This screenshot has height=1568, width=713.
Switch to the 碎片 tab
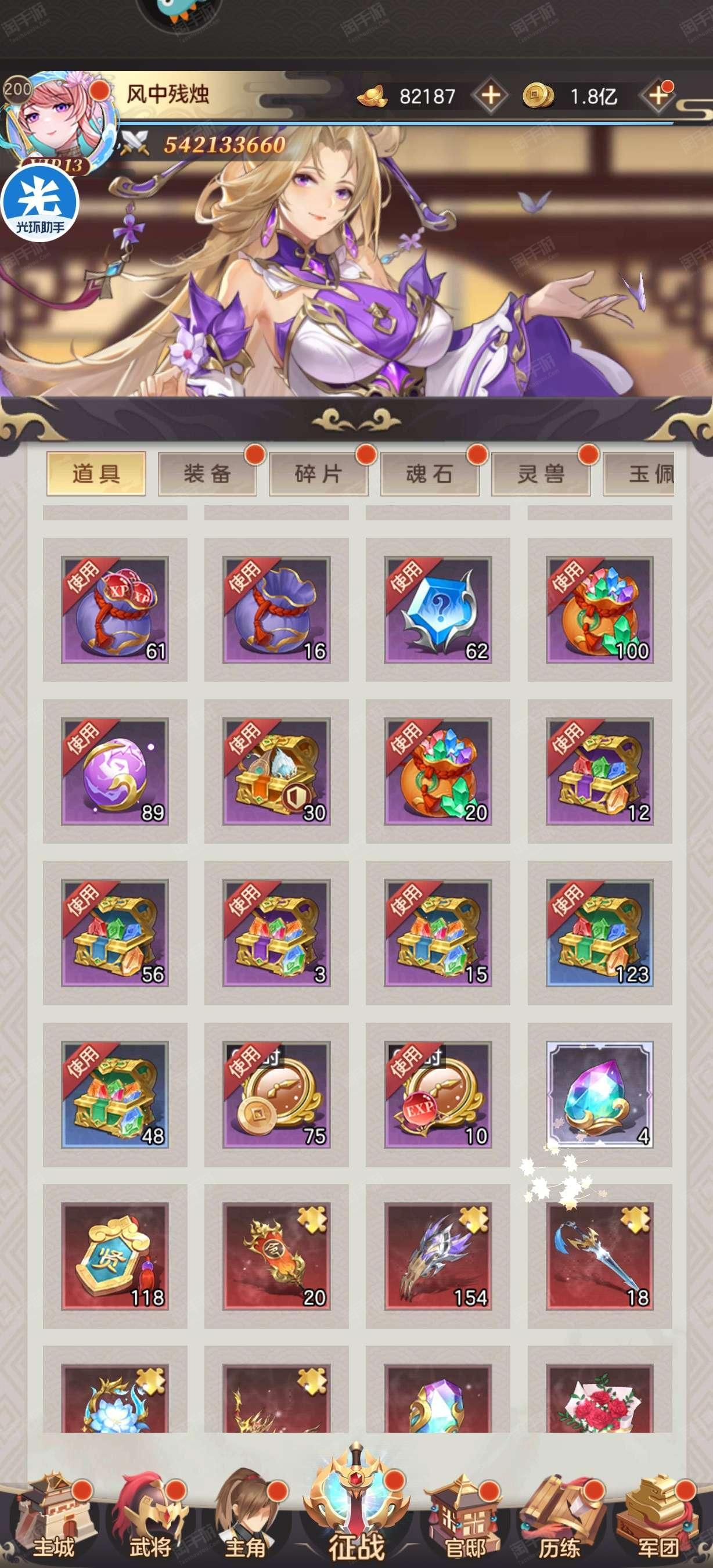pos(319,473)
